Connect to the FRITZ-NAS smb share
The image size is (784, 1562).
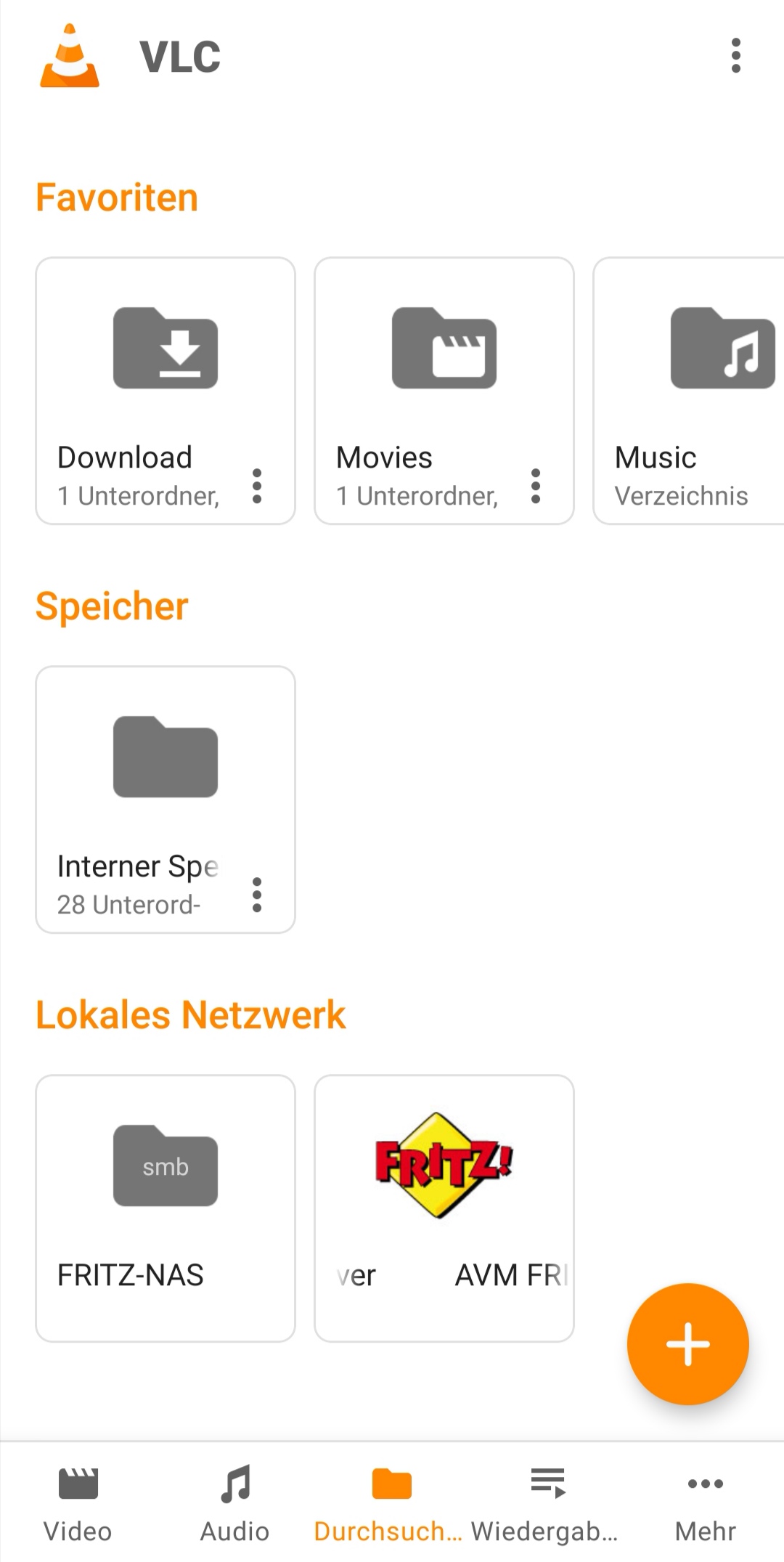click(166, 1208)
